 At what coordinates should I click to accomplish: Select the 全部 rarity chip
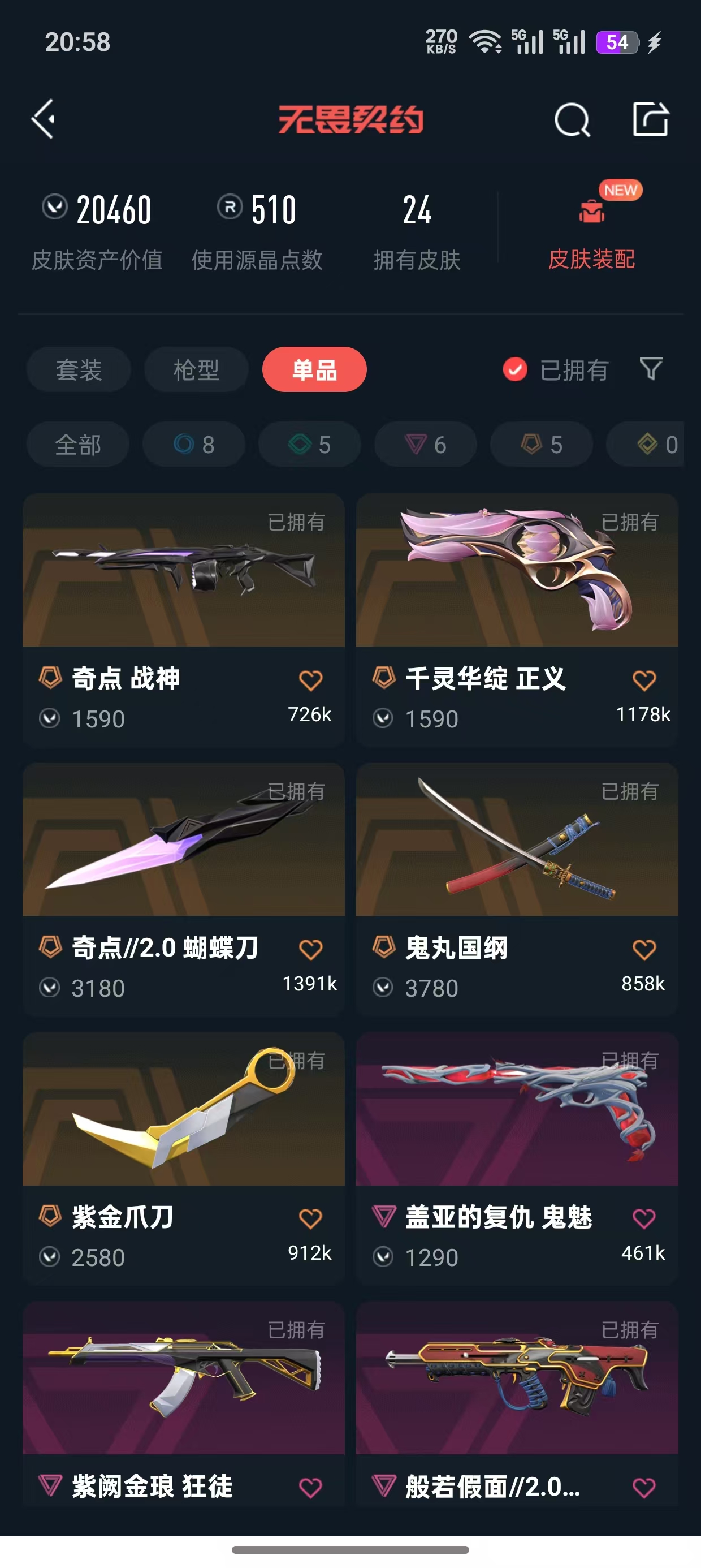pyautogui.click(x=78, y=445)
